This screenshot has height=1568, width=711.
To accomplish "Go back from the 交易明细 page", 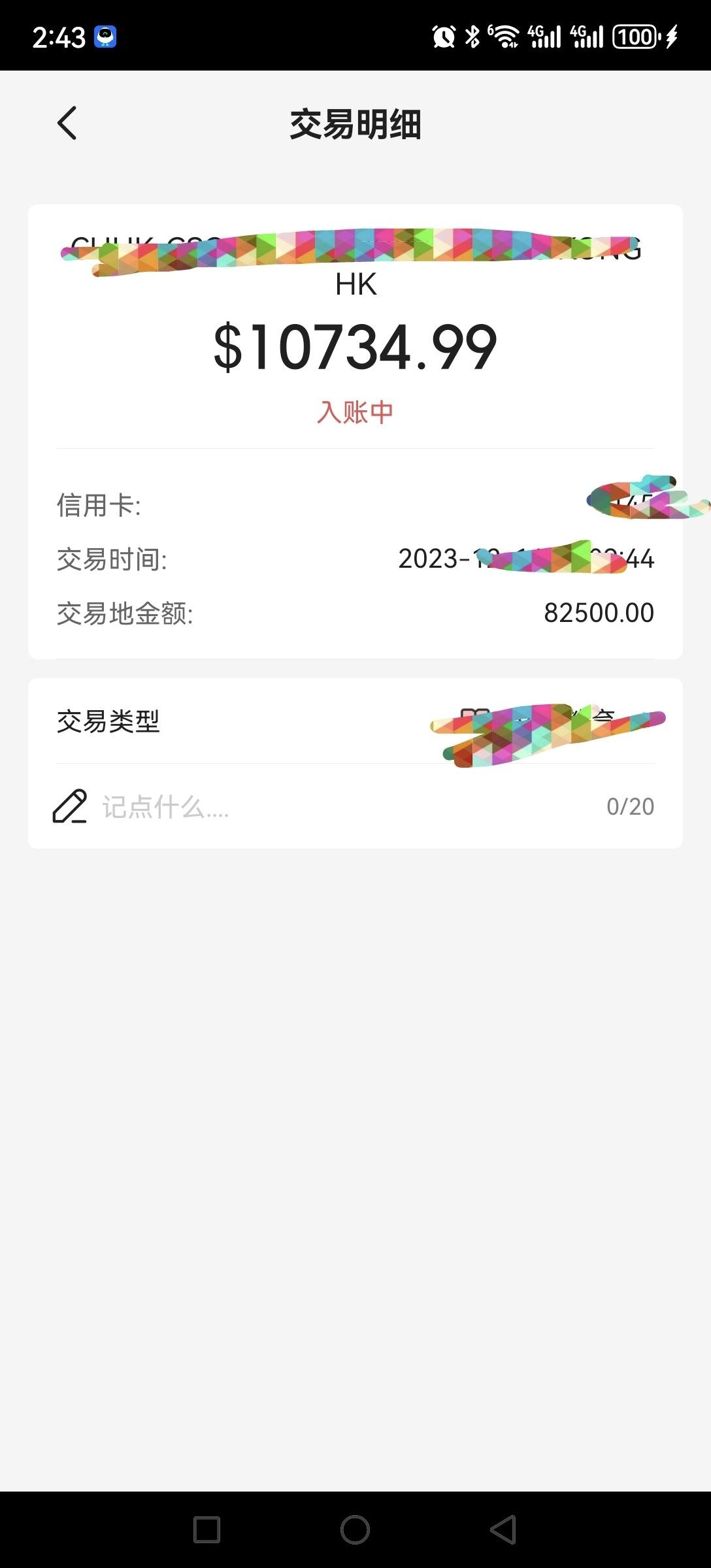I will point(67,123).
